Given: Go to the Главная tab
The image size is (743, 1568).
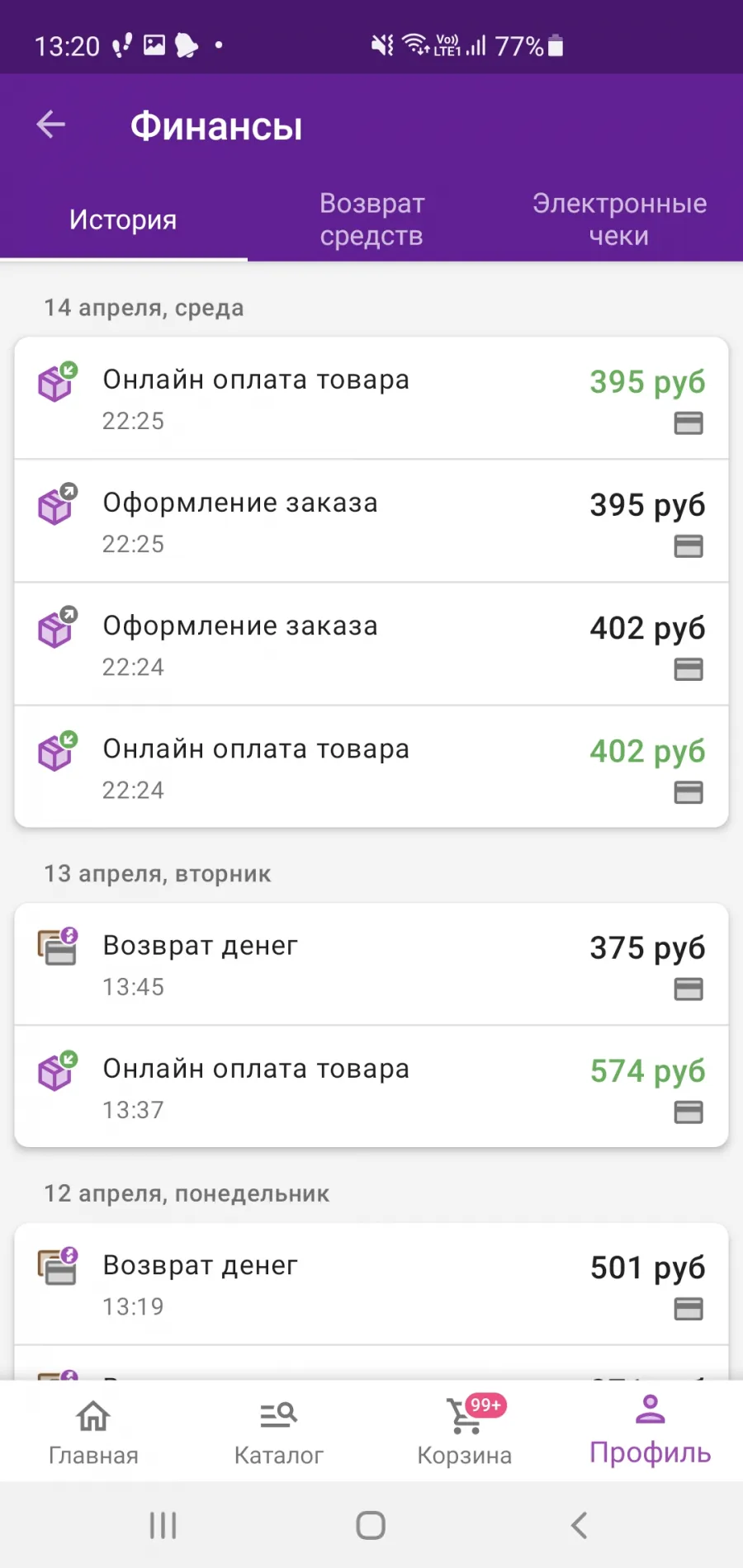Looking at the screenshot, I should pos(93,1432).
